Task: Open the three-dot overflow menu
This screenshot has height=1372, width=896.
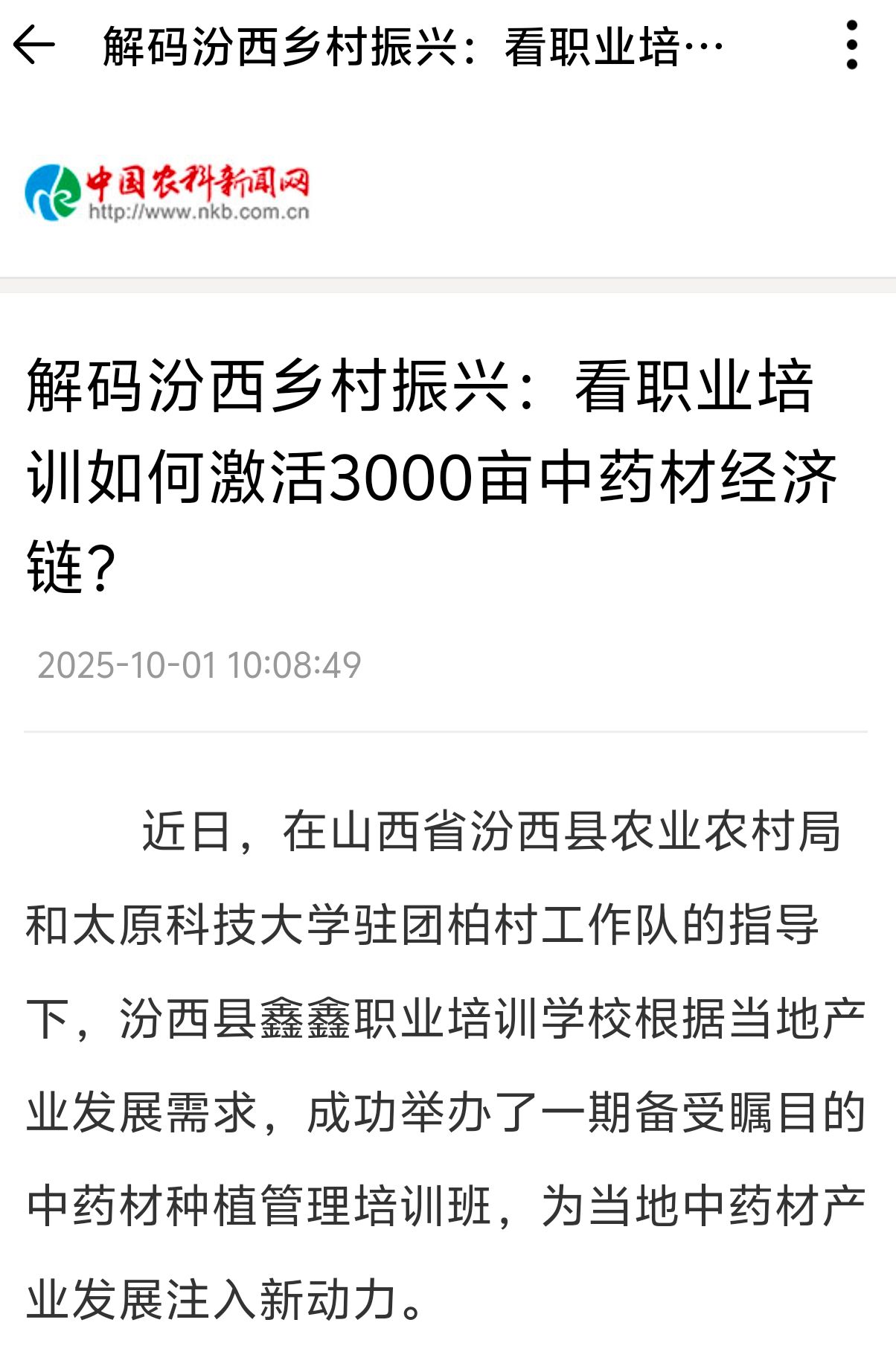Action: (852, 45)
